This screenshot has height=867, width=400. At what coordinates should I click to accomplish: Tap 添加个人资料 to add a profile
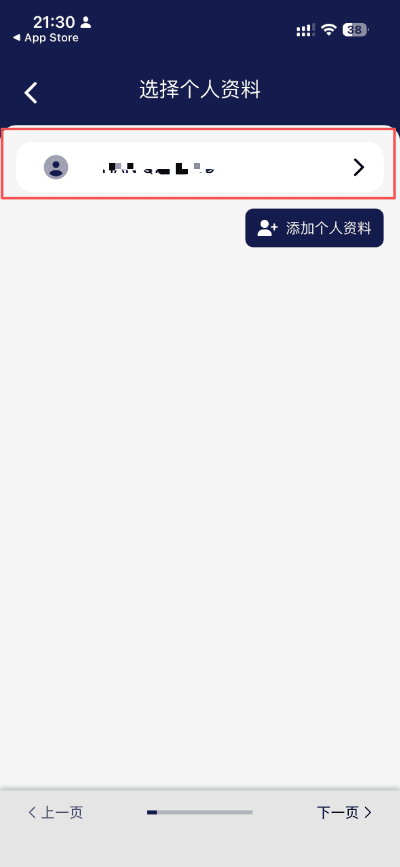tap(314, 228)
